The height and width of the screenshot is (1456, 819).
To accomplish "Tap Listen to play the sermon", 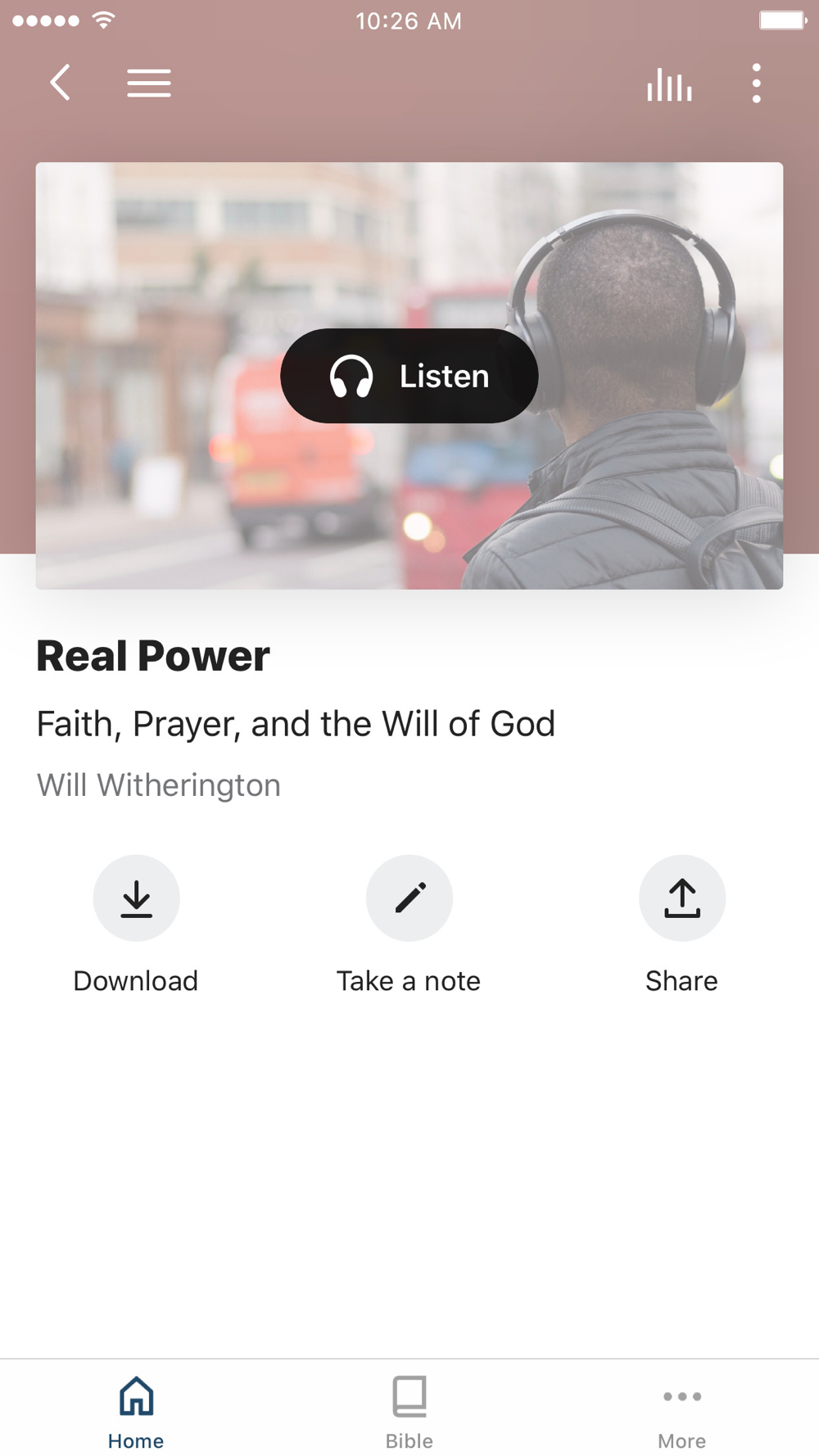I will click(409, 376).
